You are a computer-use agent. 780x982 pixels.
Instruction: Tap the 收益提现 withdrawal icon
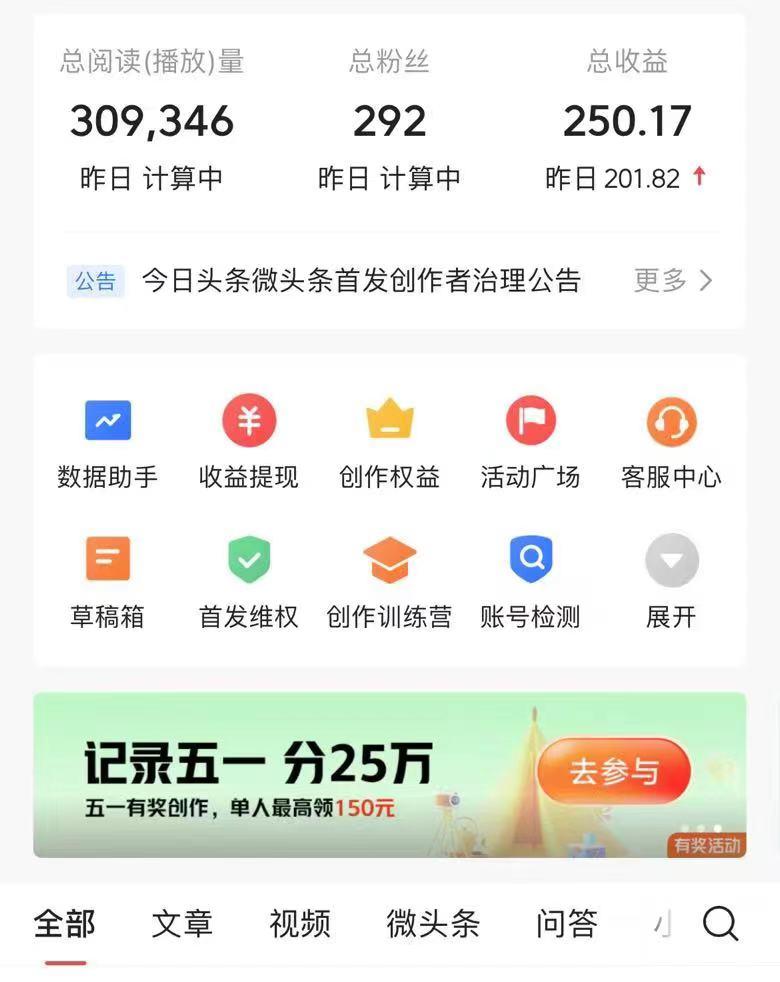[x=248, y=438]
